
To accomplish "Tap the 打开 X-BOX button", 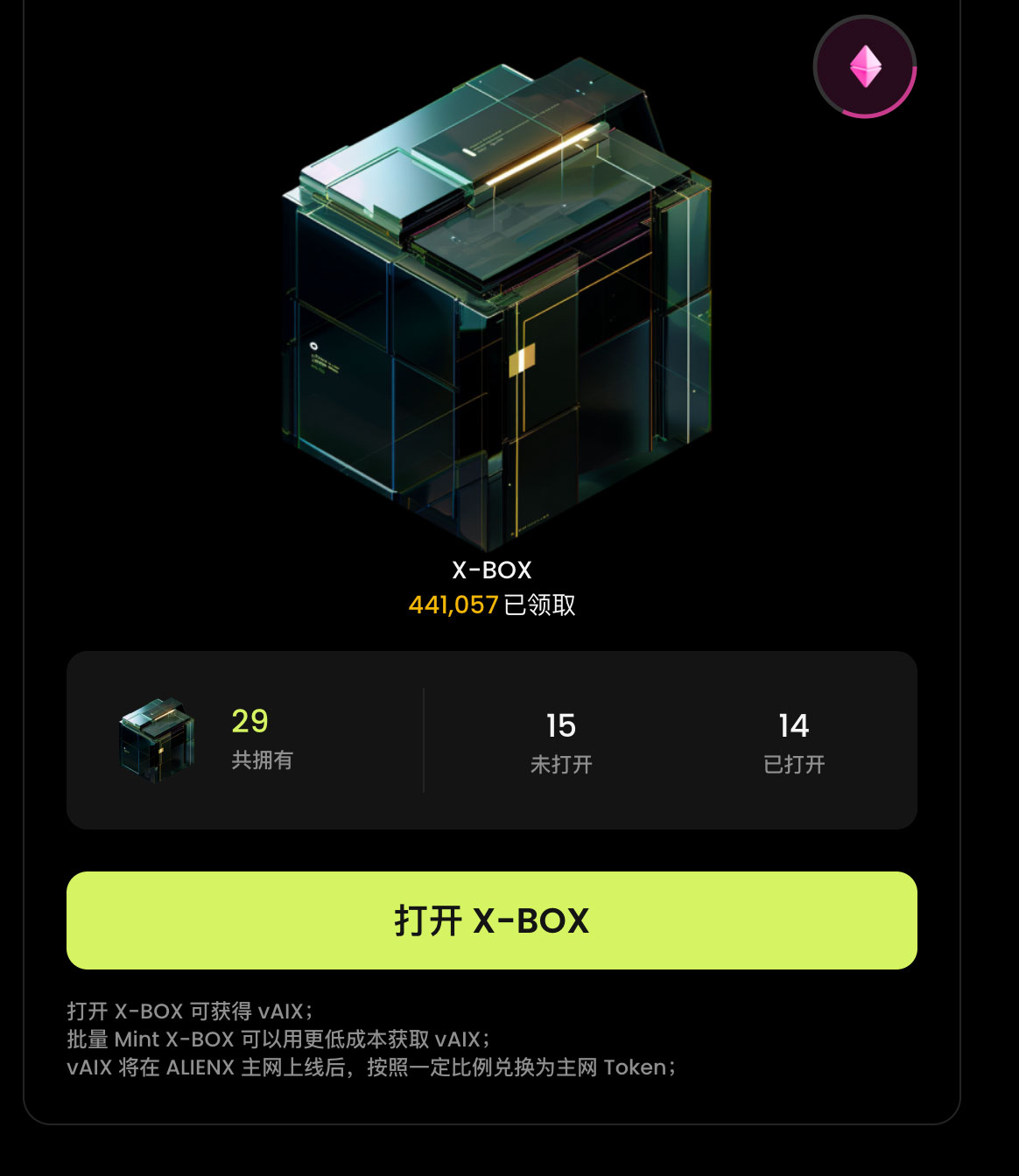I will click(491, 920).
